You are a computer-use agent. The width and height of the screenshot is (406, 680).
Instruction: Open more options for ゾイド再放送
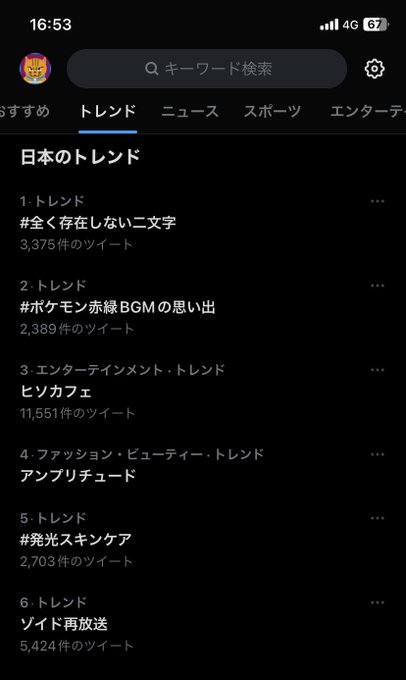point(377,602)
